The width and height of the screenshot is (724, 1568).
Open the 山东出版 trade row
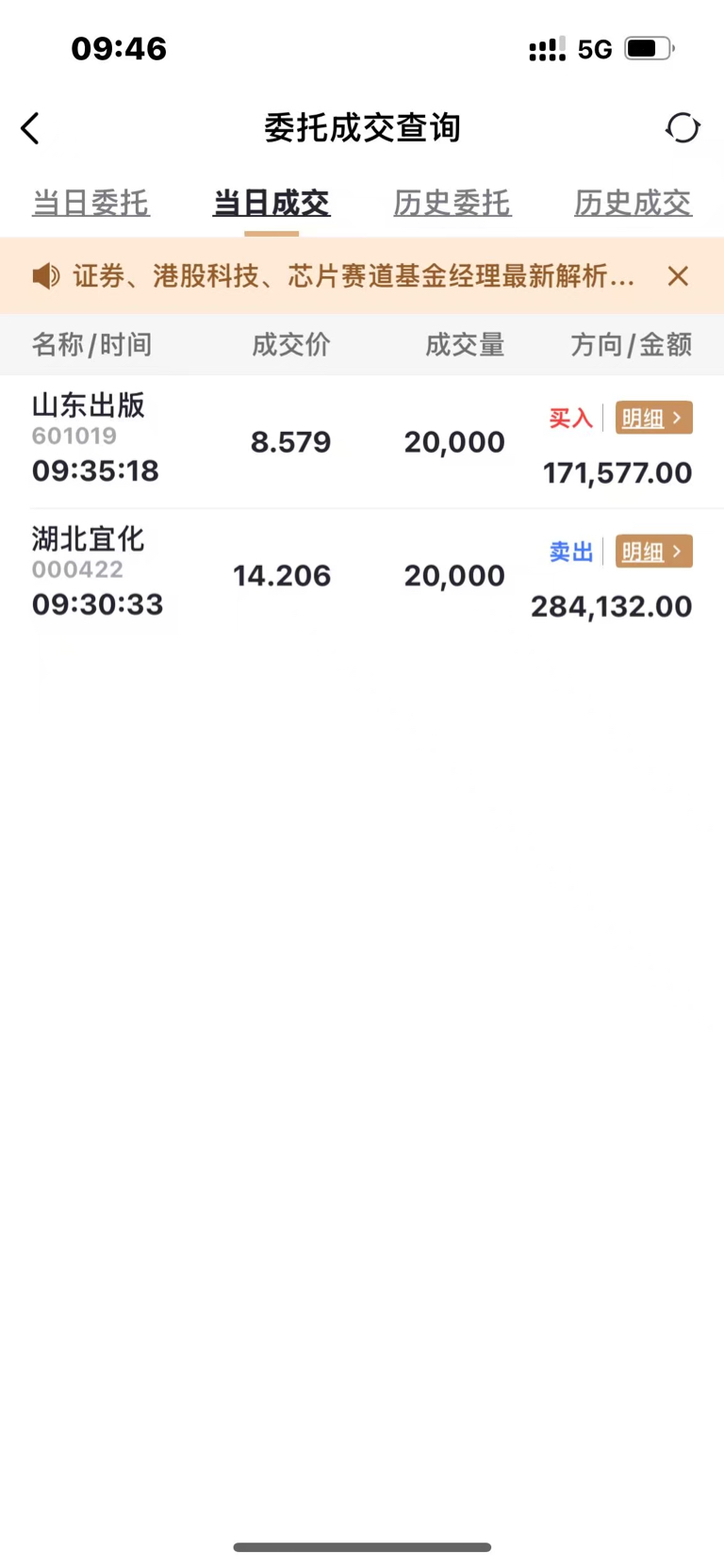pos(283,441)
